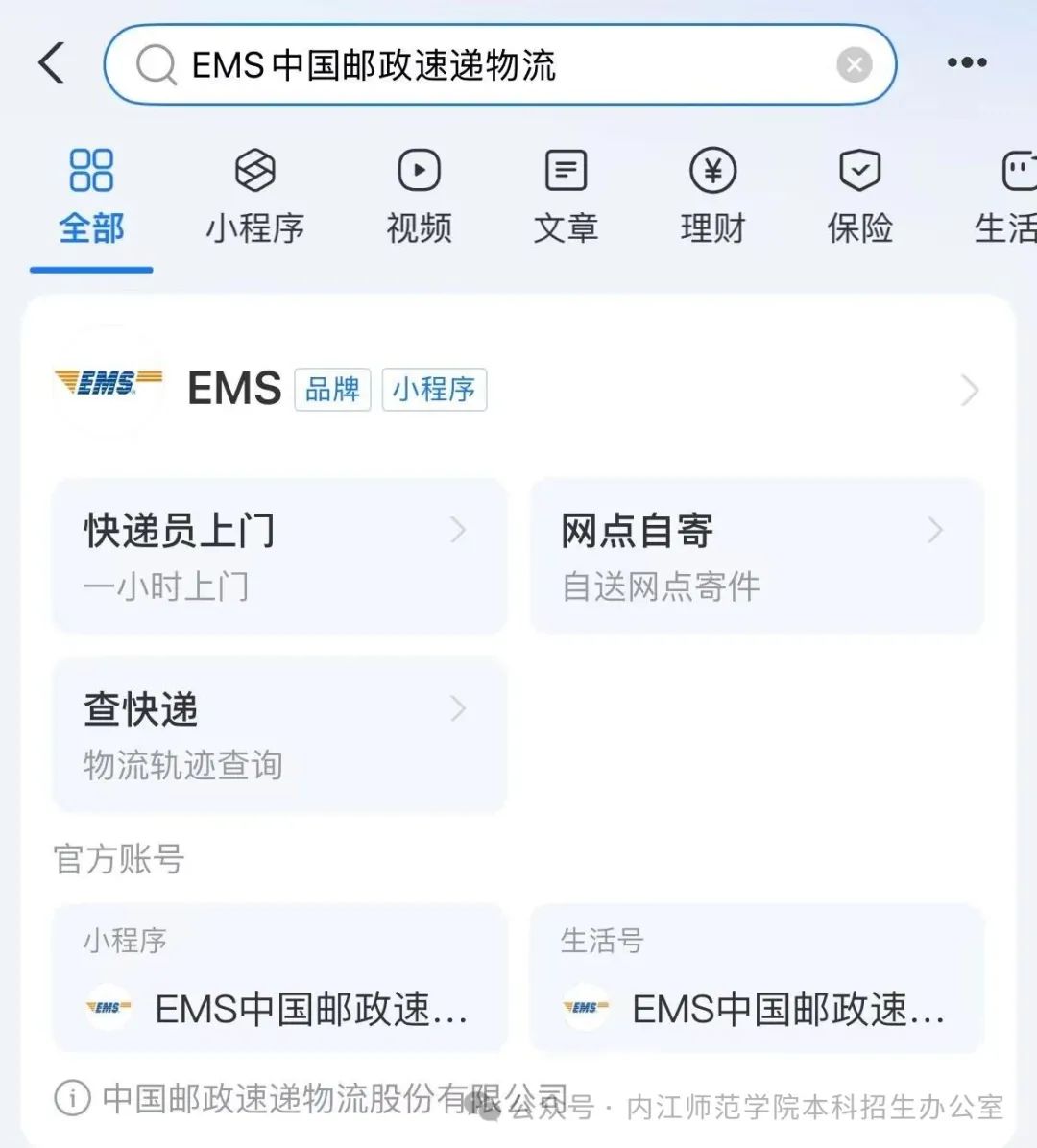Screen dimensions: 1037x1148
Task: Go back using the back arrow
Action: tap(53, 63)
